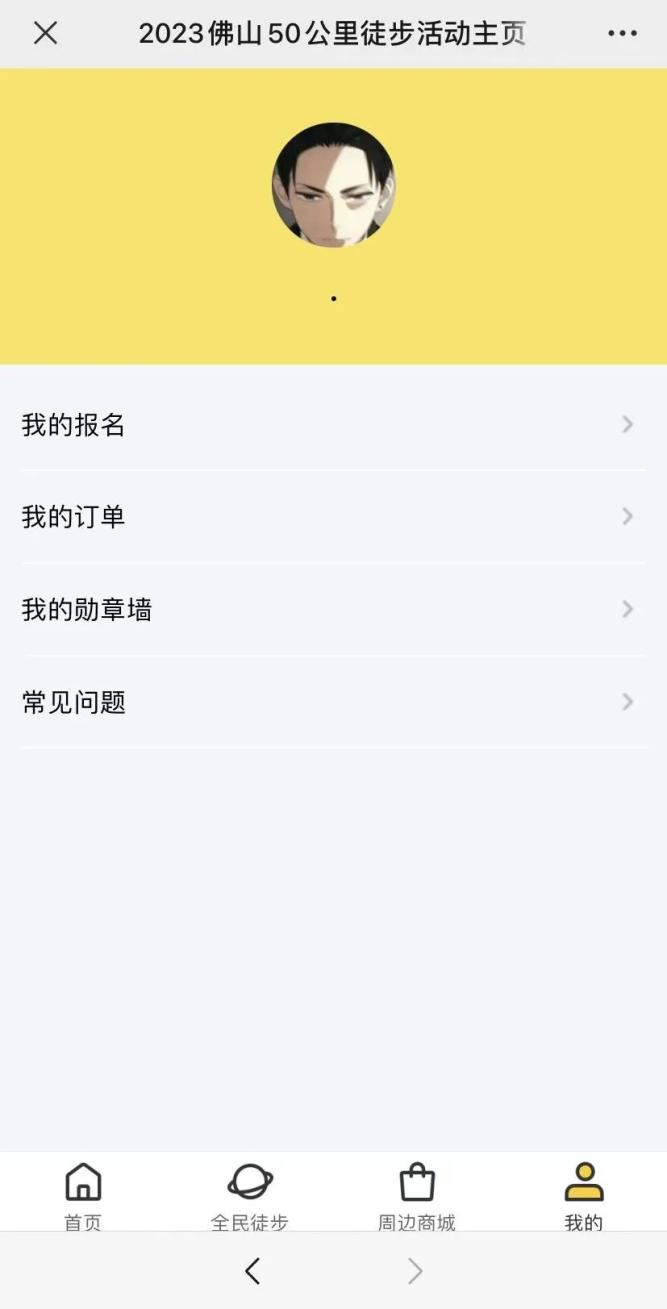Open 我的勋章墙 medal wall
Viewport: 667px width, 1309px height.
333,609
